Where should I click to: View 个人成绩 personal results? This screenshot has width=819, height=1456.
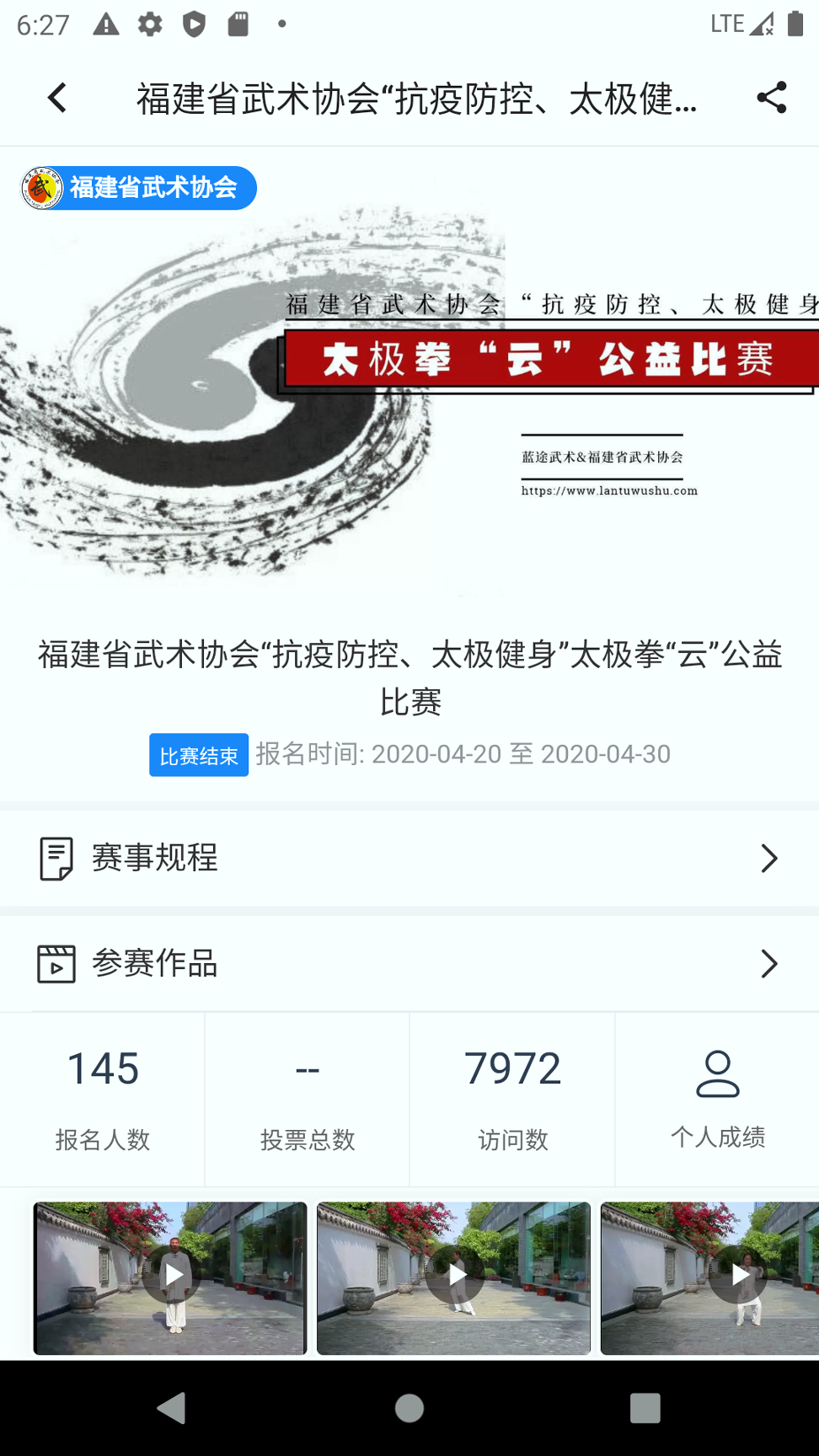[717, 1098]
